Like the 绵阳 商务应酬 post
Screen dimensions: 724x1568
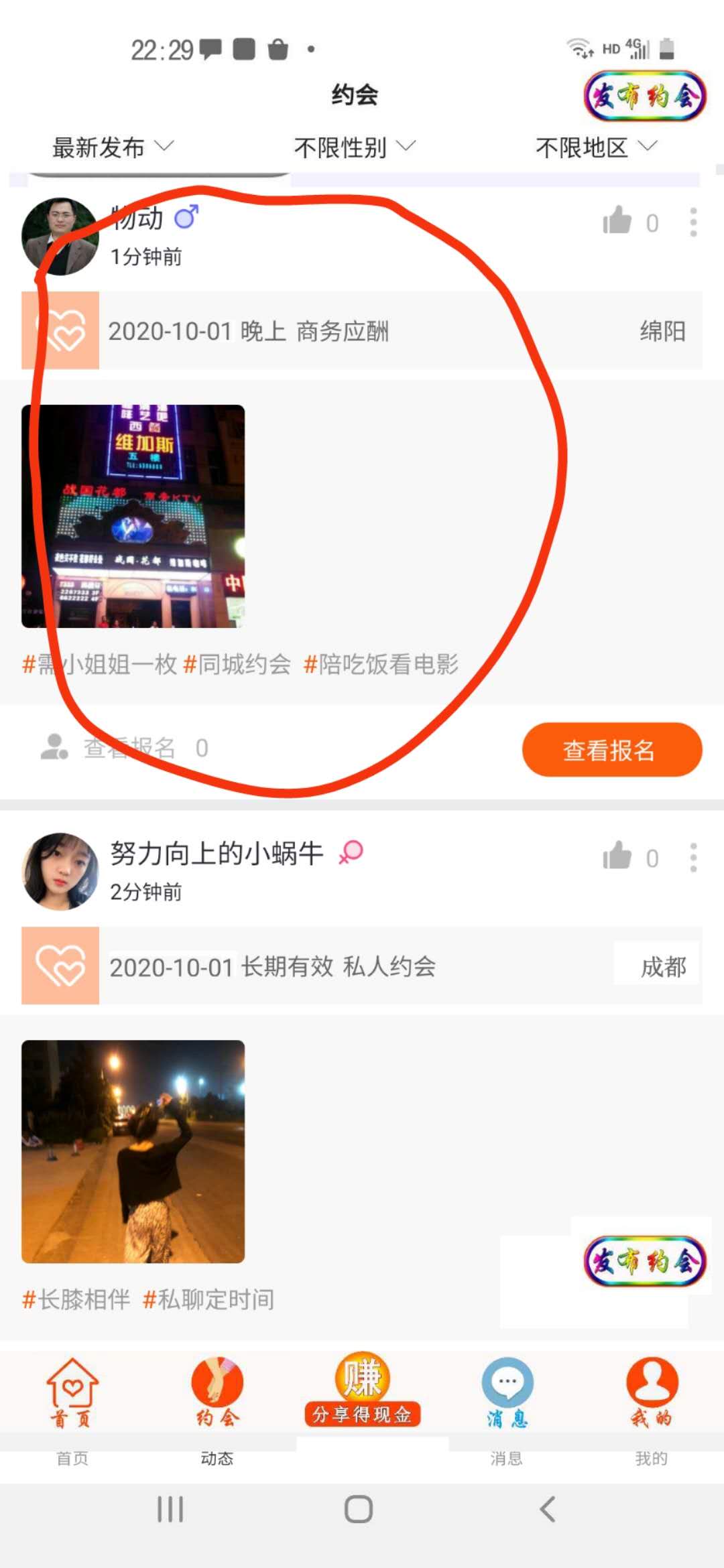(617, 220)
